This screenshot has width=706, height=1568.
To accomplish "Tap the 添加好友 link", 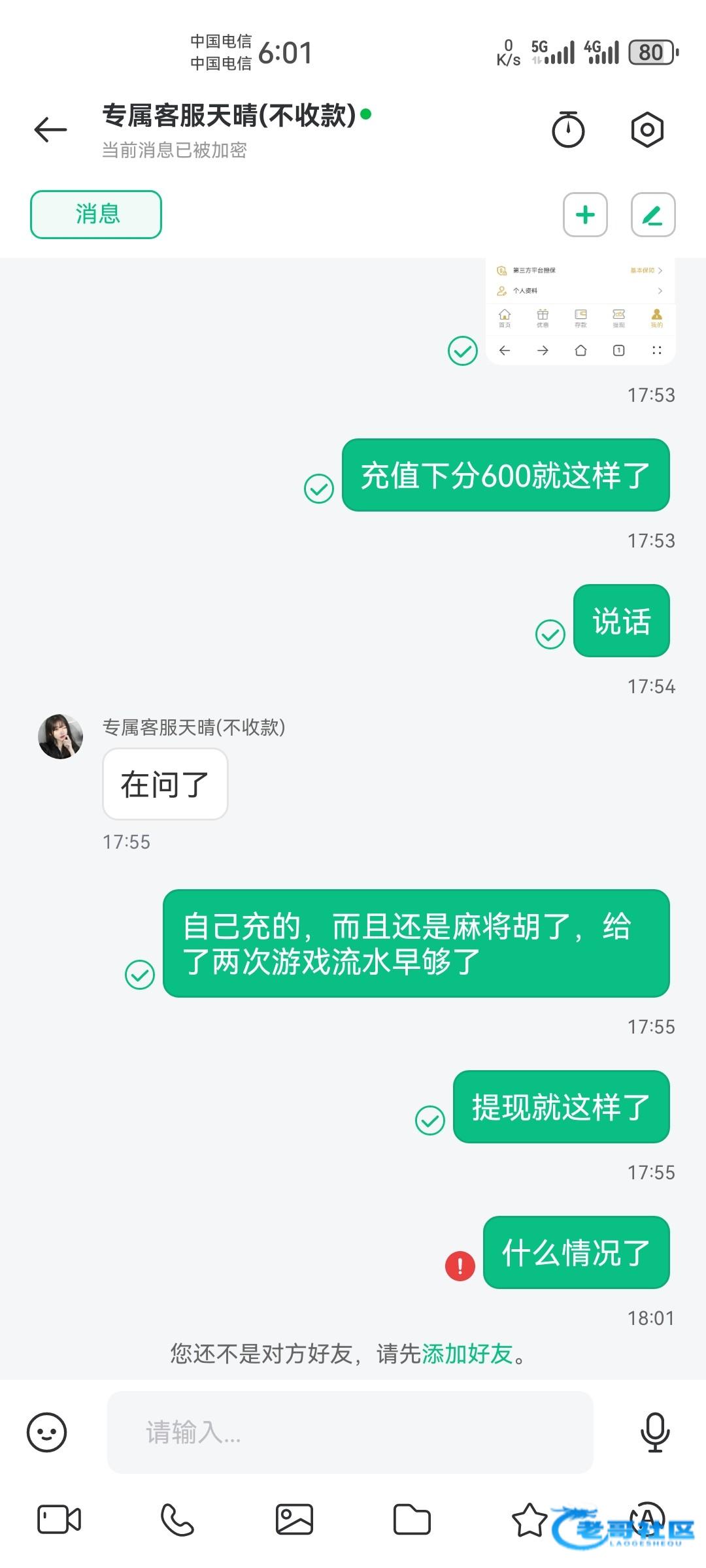I will click(x=467, y=1354).
